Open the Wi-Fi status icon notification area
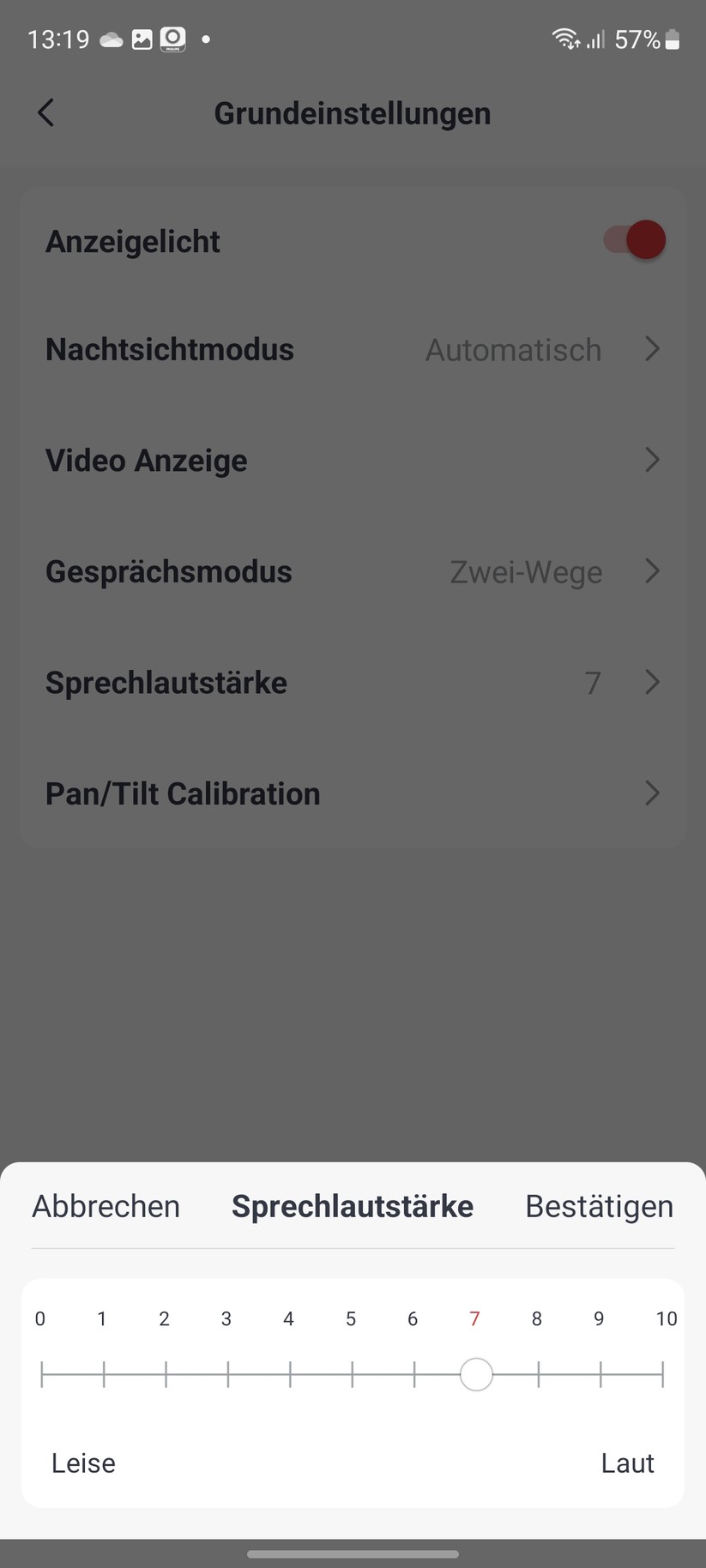This screenshot has width=706, height=1568. (566, 39)
